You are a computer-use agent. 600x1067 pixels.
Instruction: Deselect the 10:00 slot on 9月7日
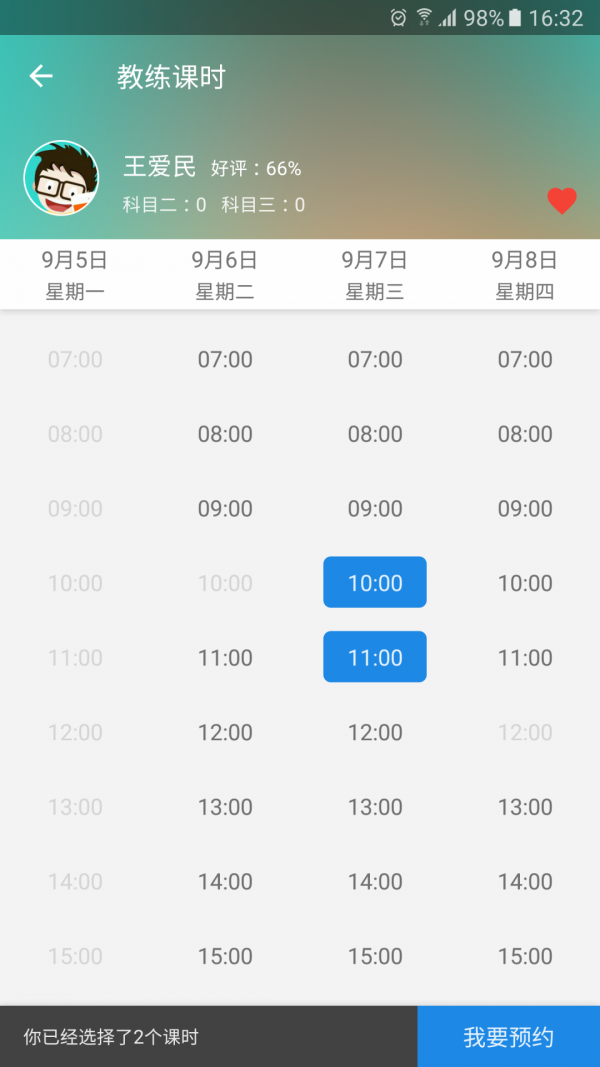pos(375,583)
